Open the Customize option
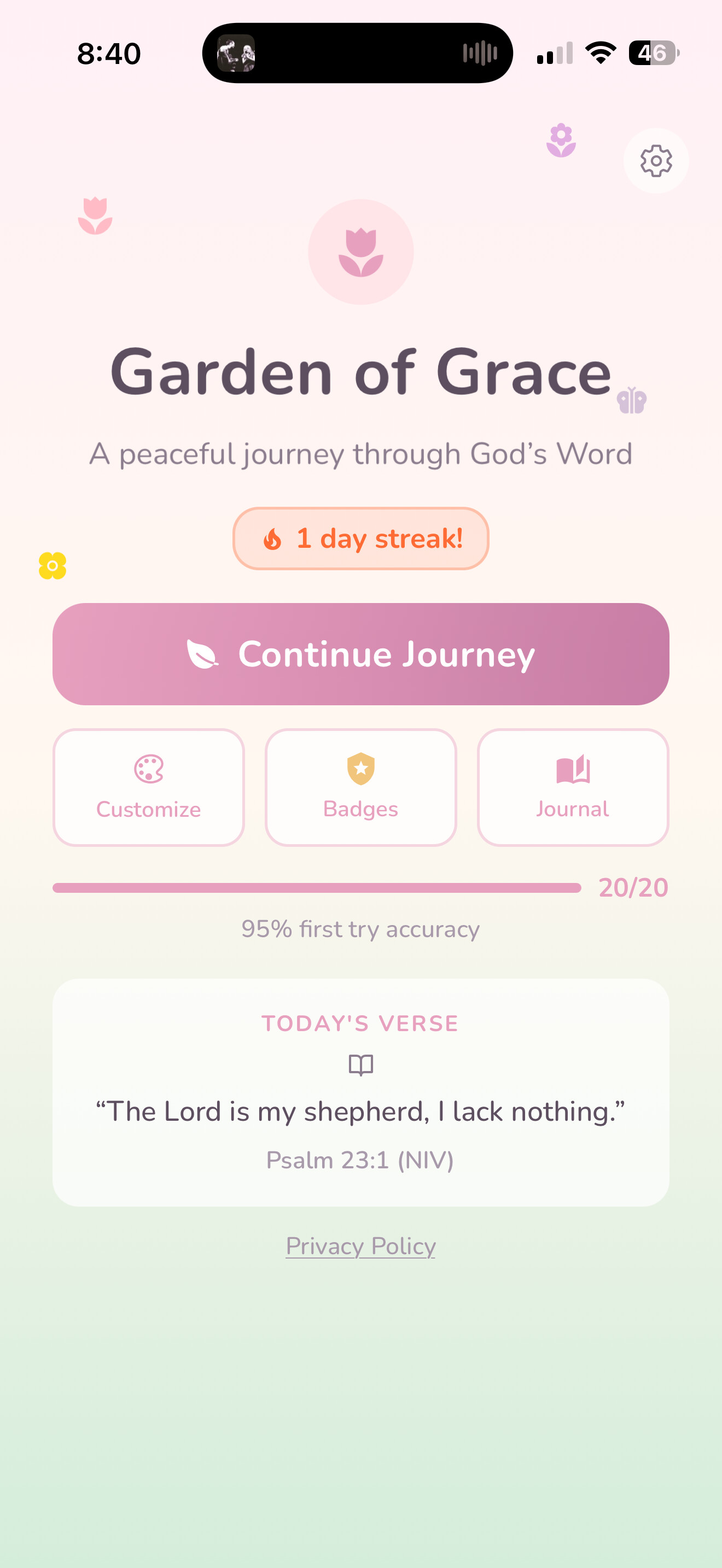The image size is (722, 1568). (149, 787)
